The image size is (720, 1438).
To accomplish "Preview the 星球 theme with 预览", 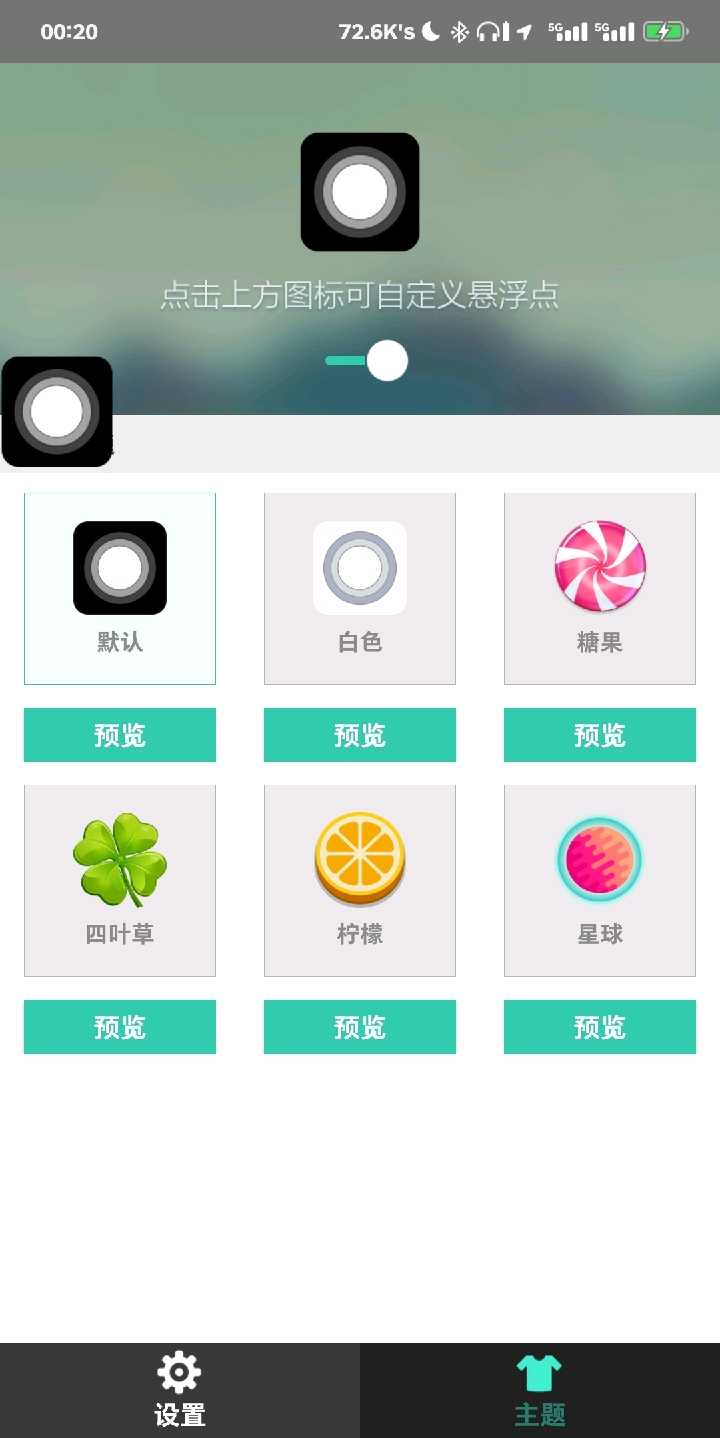I will point(600,1027).
